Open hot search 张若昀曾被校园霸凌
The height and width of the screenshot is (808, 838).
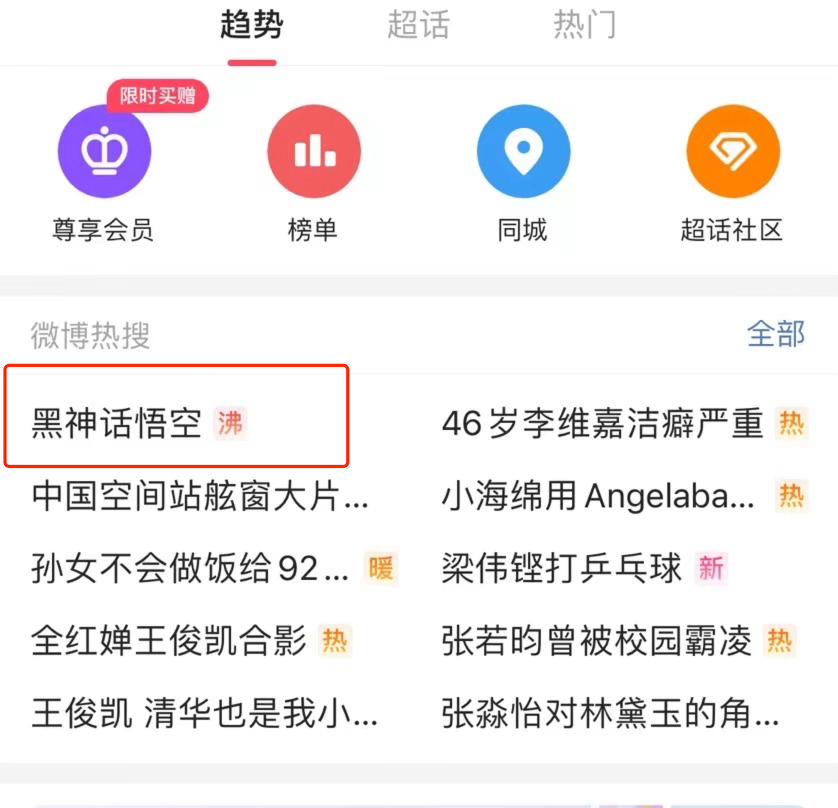(x=596, y=640)
